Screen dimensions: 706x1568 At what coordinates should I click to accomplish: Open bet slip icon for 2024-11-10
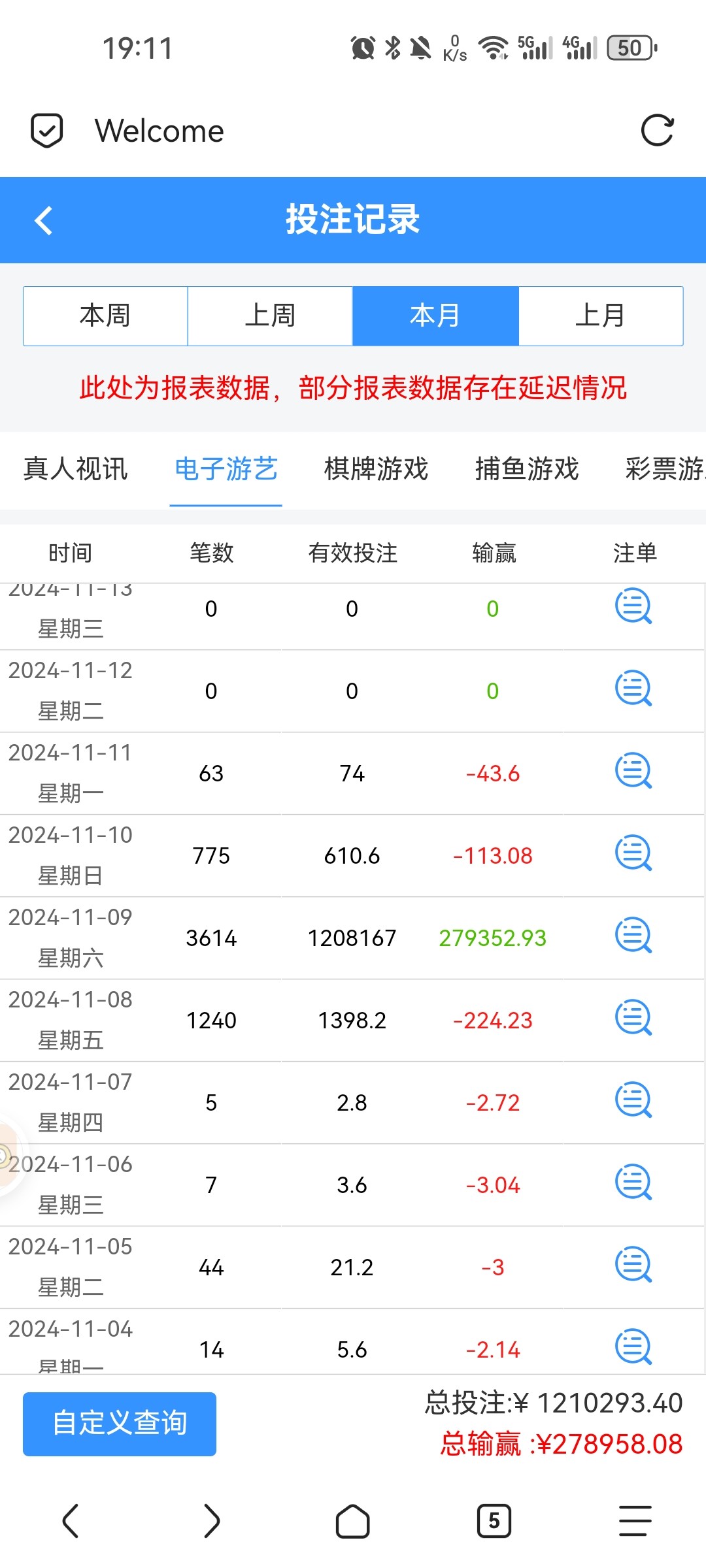point(633,853)
